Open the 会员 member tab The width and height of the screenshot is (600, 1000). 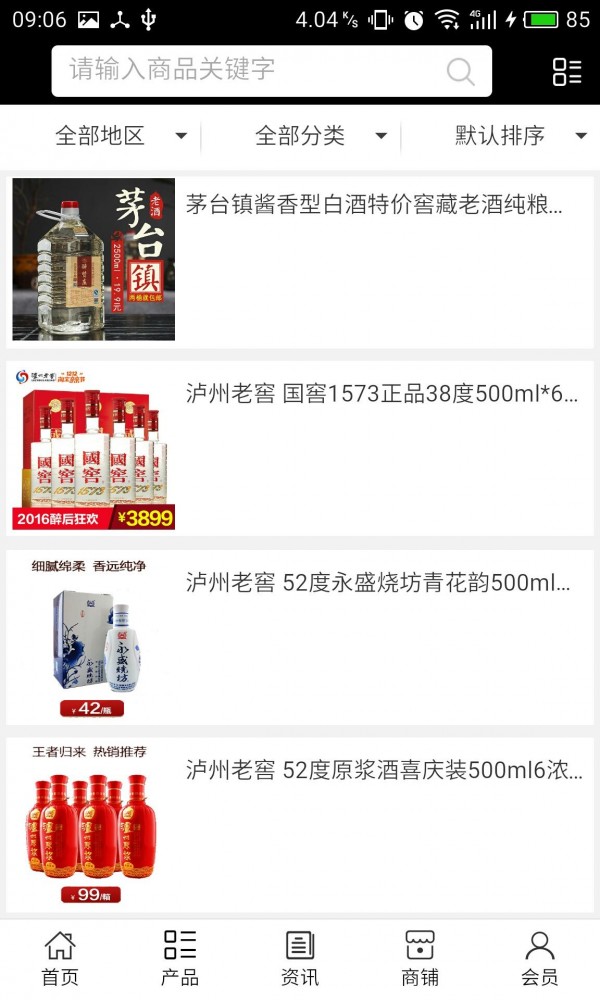tap(540, 958)
